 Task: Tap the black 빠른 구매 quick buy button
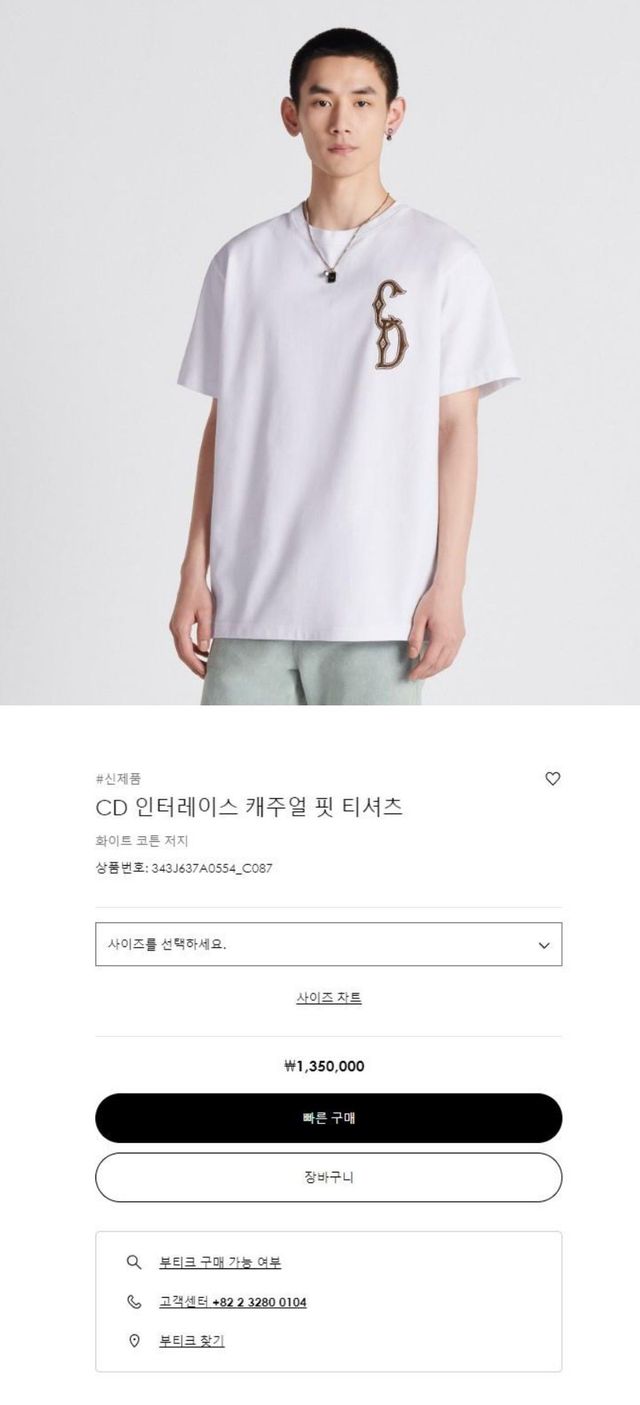click(328, 1118)
